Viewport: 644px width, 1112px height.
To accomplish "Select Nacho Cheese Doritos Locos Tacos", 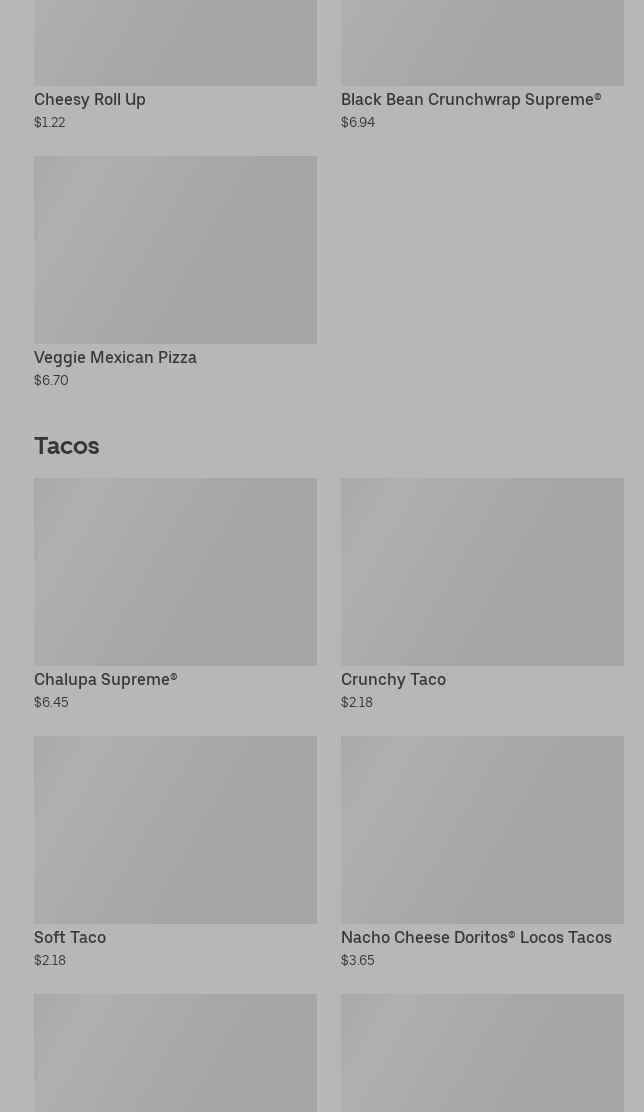I will point(482,852).
